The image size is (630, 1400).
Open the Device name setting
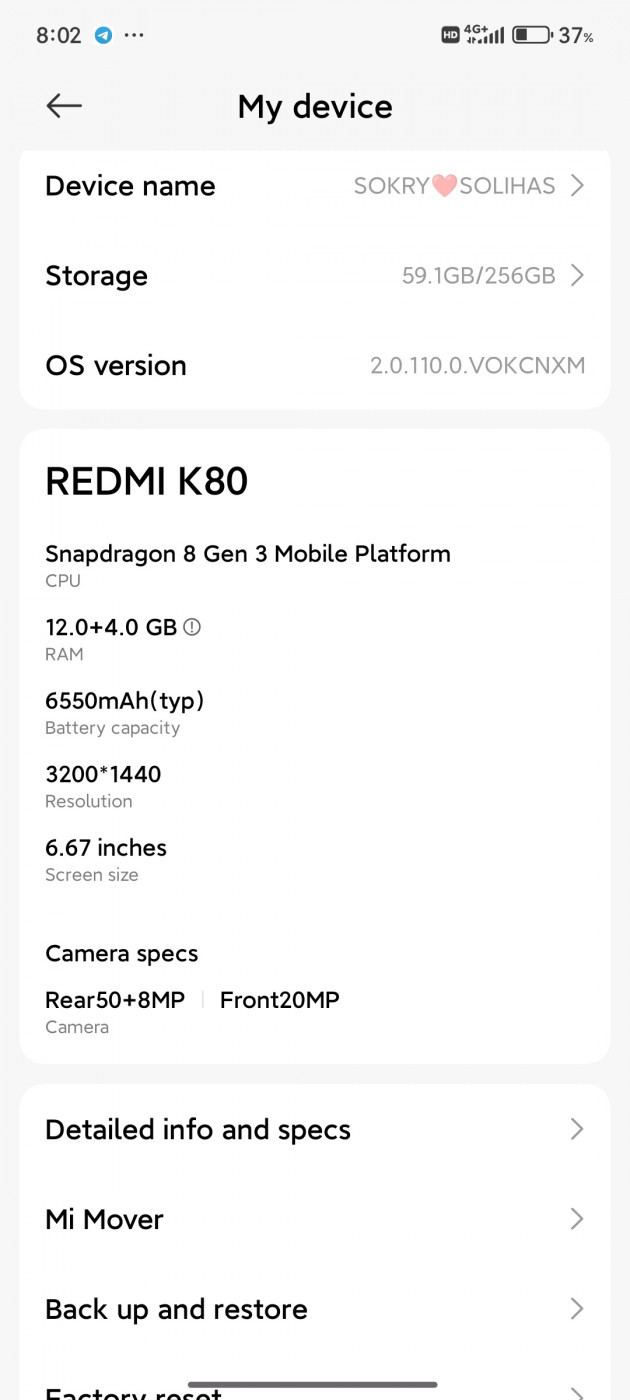[315, 186]
